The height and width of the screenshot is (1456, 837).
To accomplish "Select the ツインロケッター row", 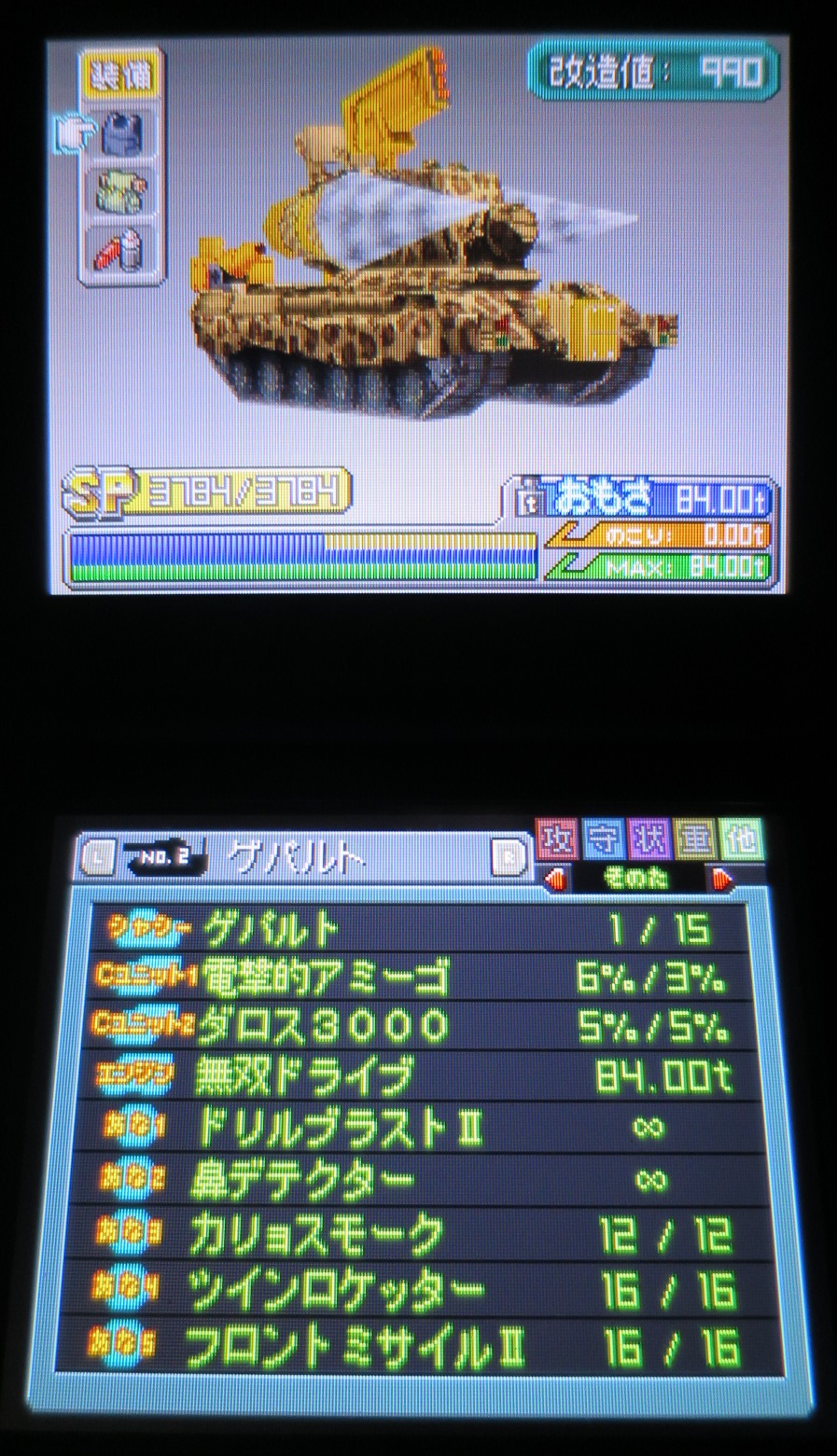I will click(x=418, y=1290).
